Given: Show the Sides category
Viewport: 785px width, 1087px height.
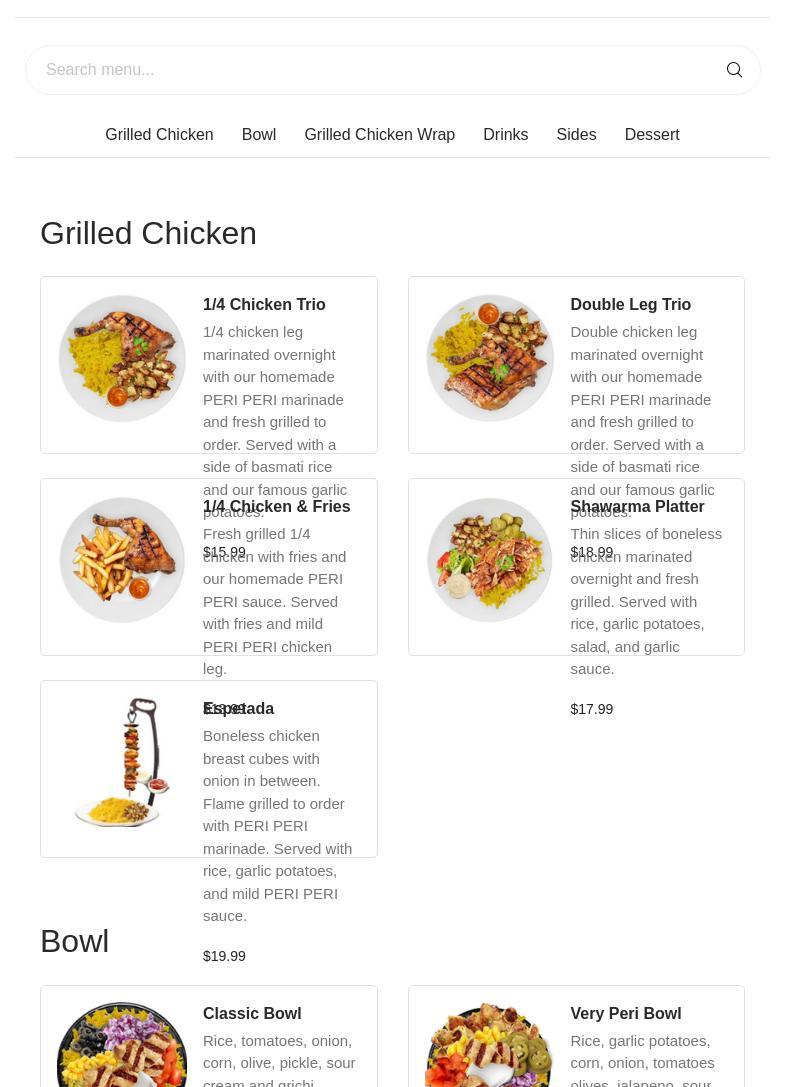Looking at the screenshot, I should click(576, 134).
